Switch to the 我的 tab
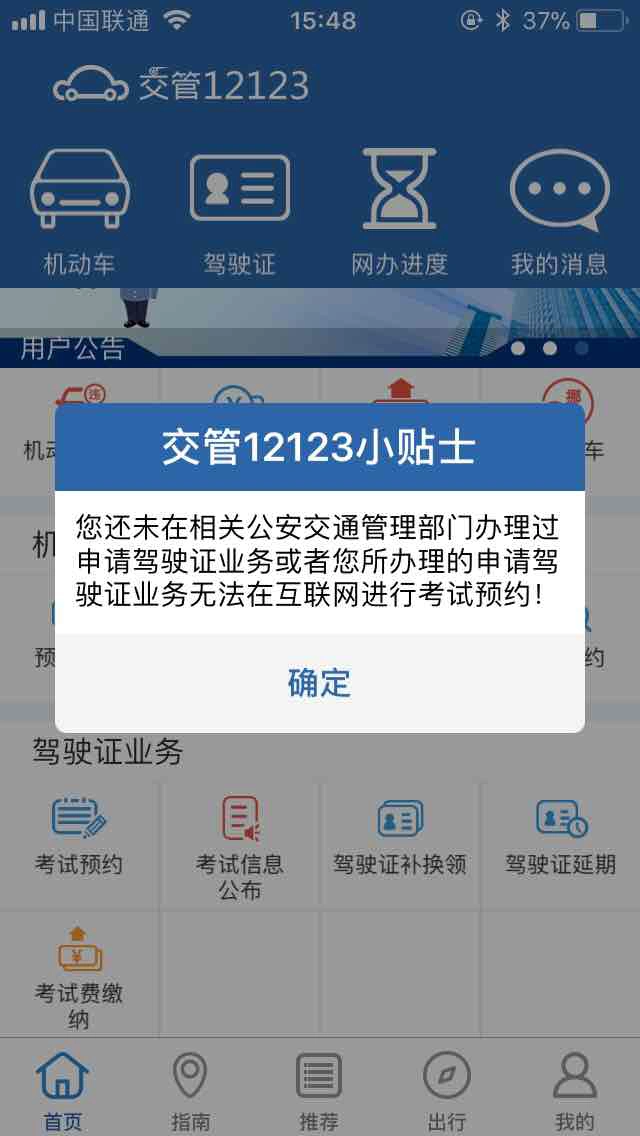The image size is (640, 1136). [575, 1090]
